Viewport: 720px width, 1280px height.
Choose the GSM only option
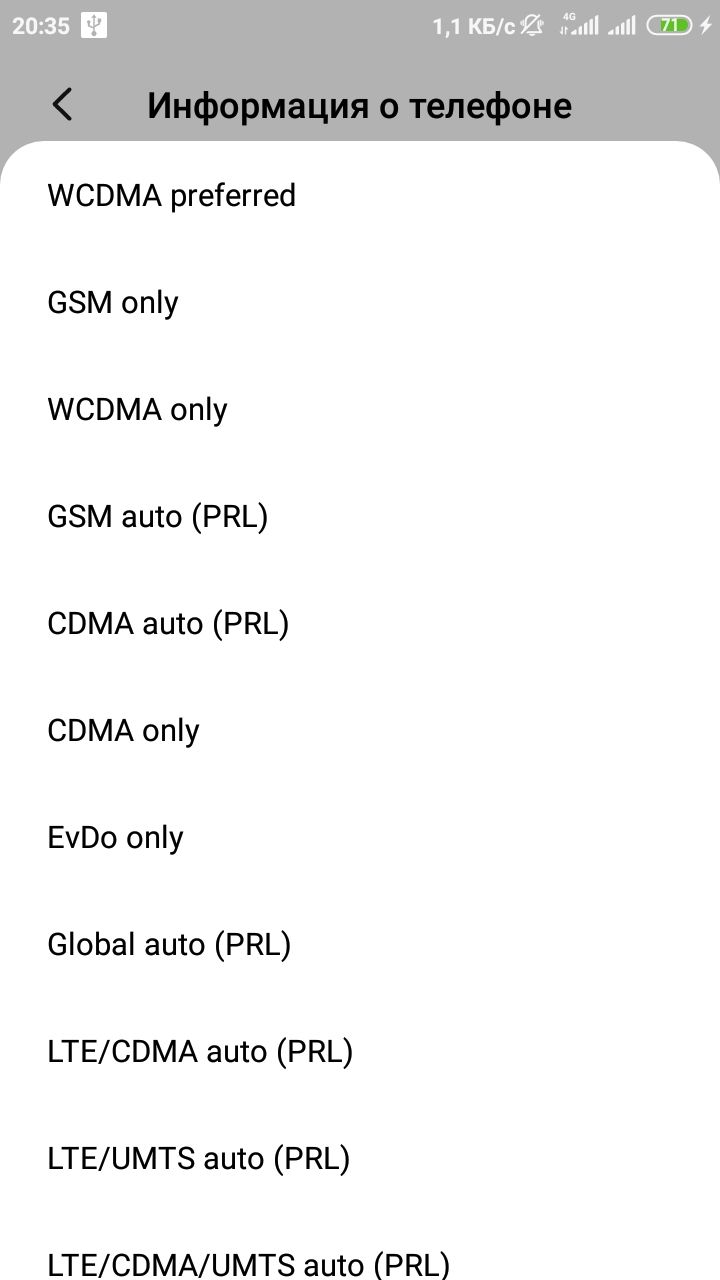(360, 302)
